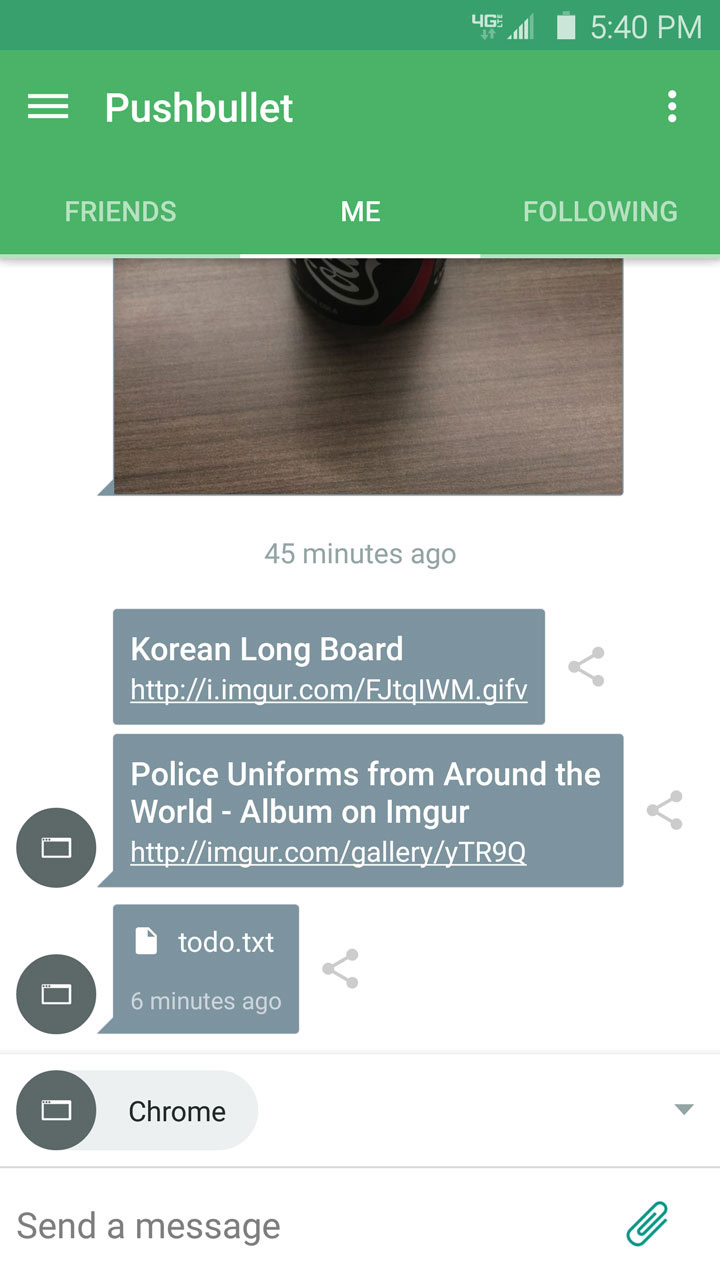Image resolution: width=720 pixels, height=1280 pixels.
Task: Switch to the Friends tab
Action: [x=120, y=212]
